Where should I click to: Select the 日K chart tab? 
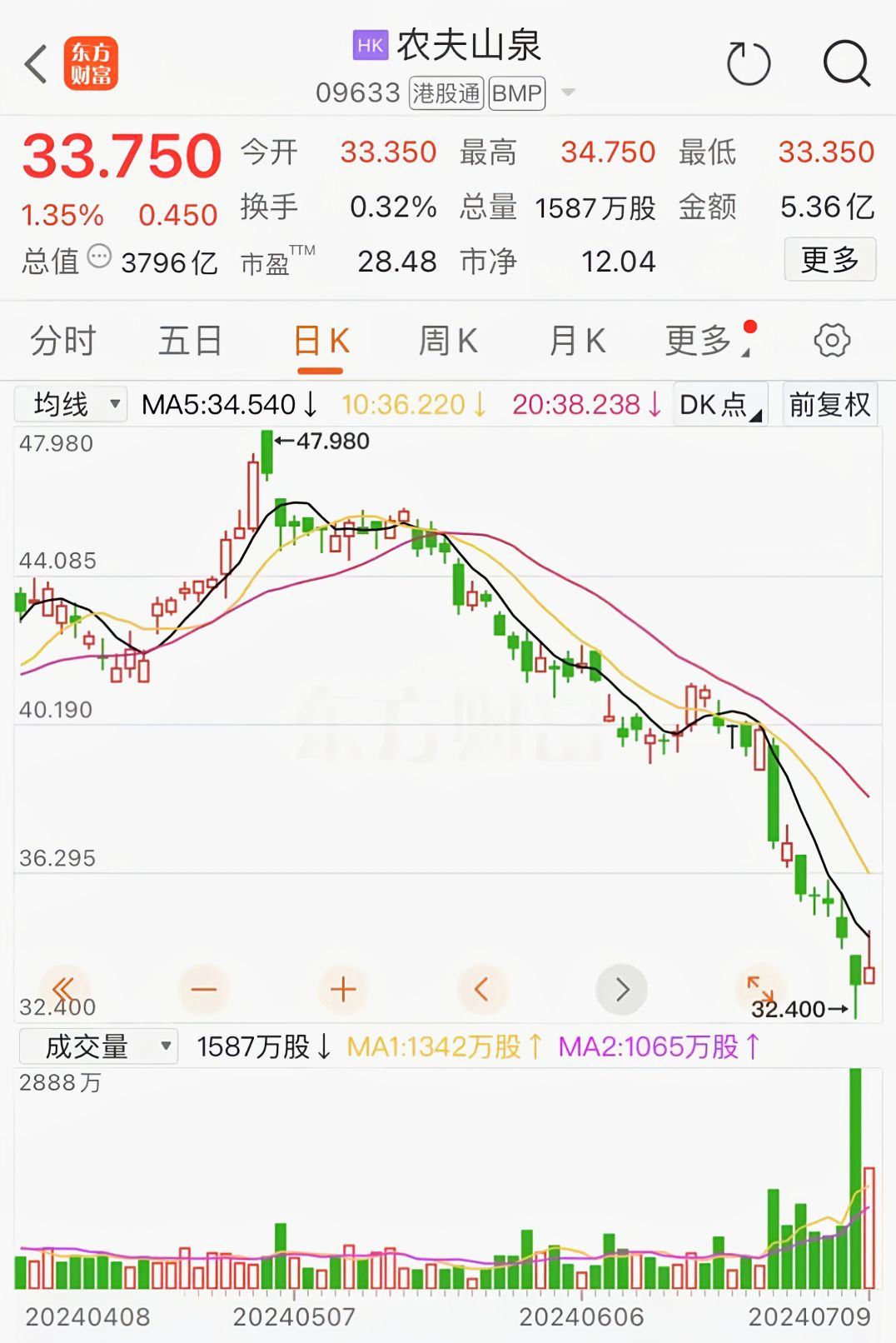click(x=321, y=341)
